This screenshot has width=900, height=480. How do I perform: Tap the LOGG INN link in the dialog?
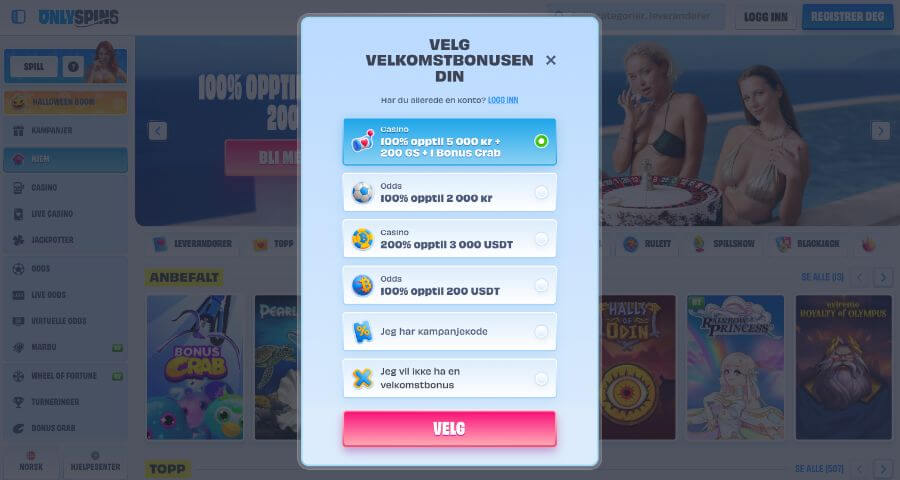[503, 100]
